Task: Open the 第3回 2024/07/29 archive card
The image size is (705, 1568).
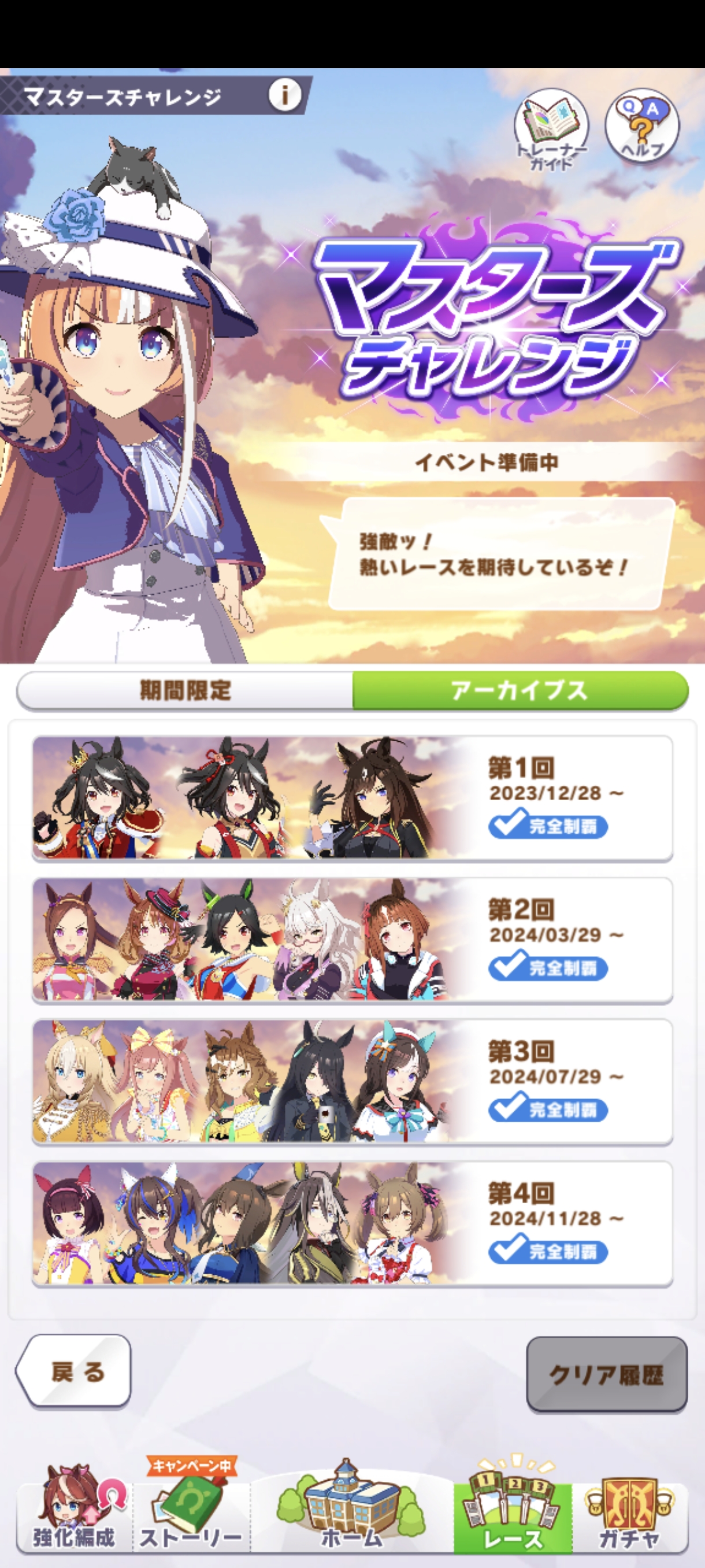Action: [352, 1082]
